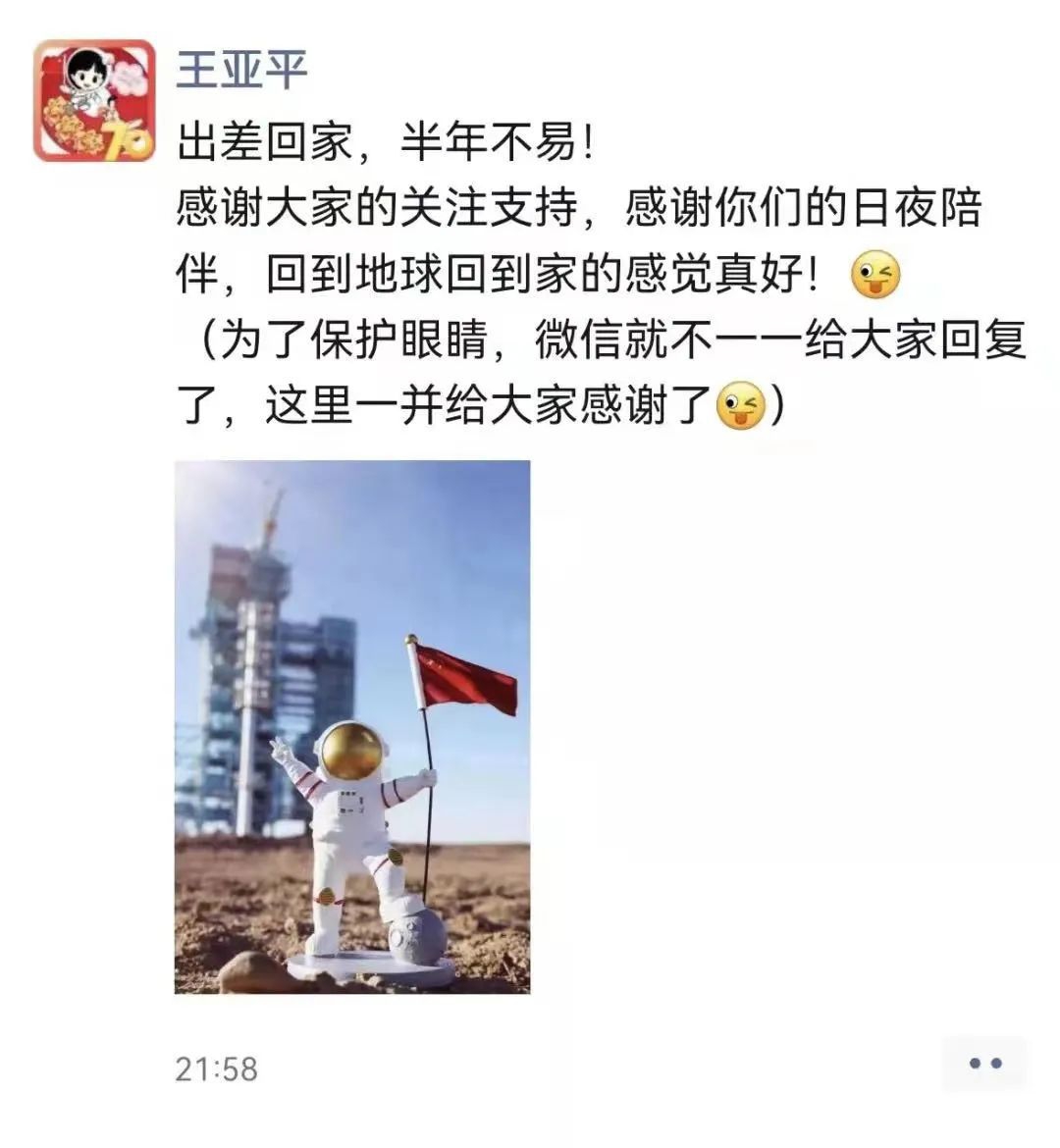Open 王亚平's profile avatar
Viewport: 1060px width, 1148px height.
(x=94, y=101)
